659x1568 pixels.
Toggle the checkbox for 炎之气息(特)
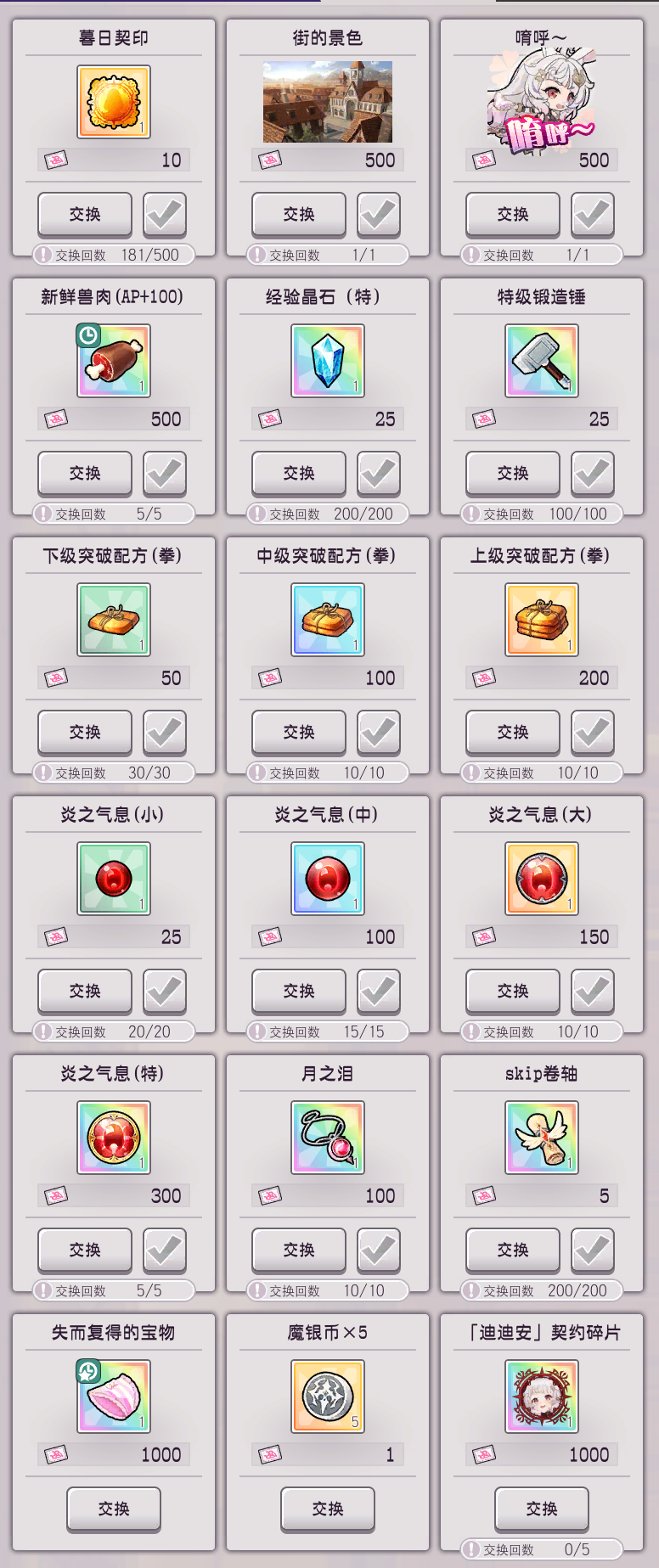click(x=164, y=1250)
